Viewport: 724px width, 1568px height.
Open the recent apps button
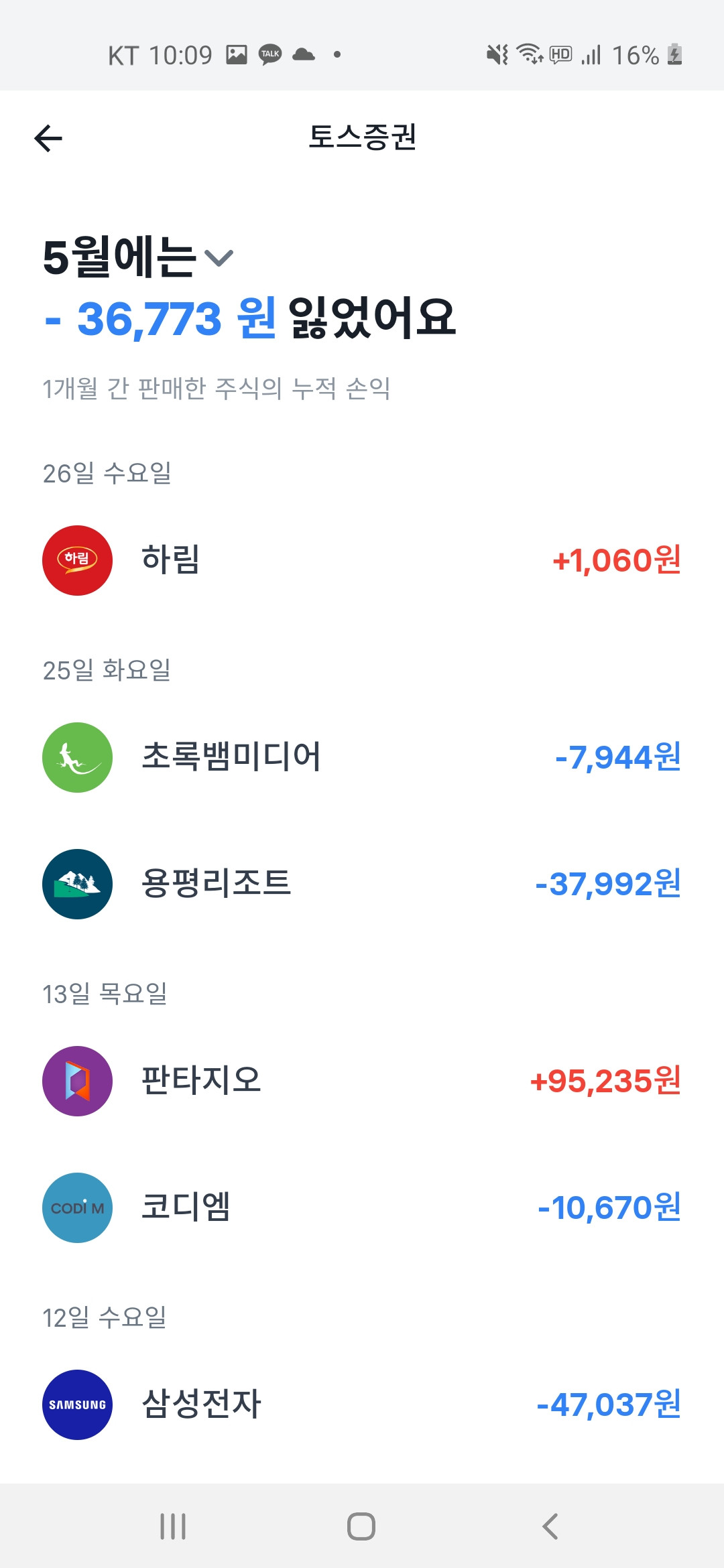[x=173, y=1526]
